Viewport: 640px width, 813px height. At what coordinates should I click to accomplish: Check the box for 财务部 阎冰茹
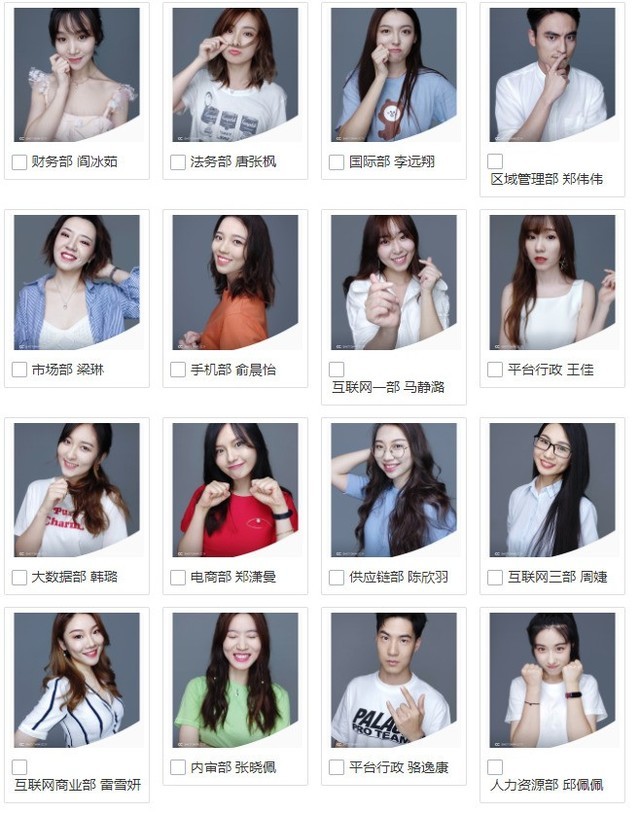pyautogui.click(x=19, y=162)
